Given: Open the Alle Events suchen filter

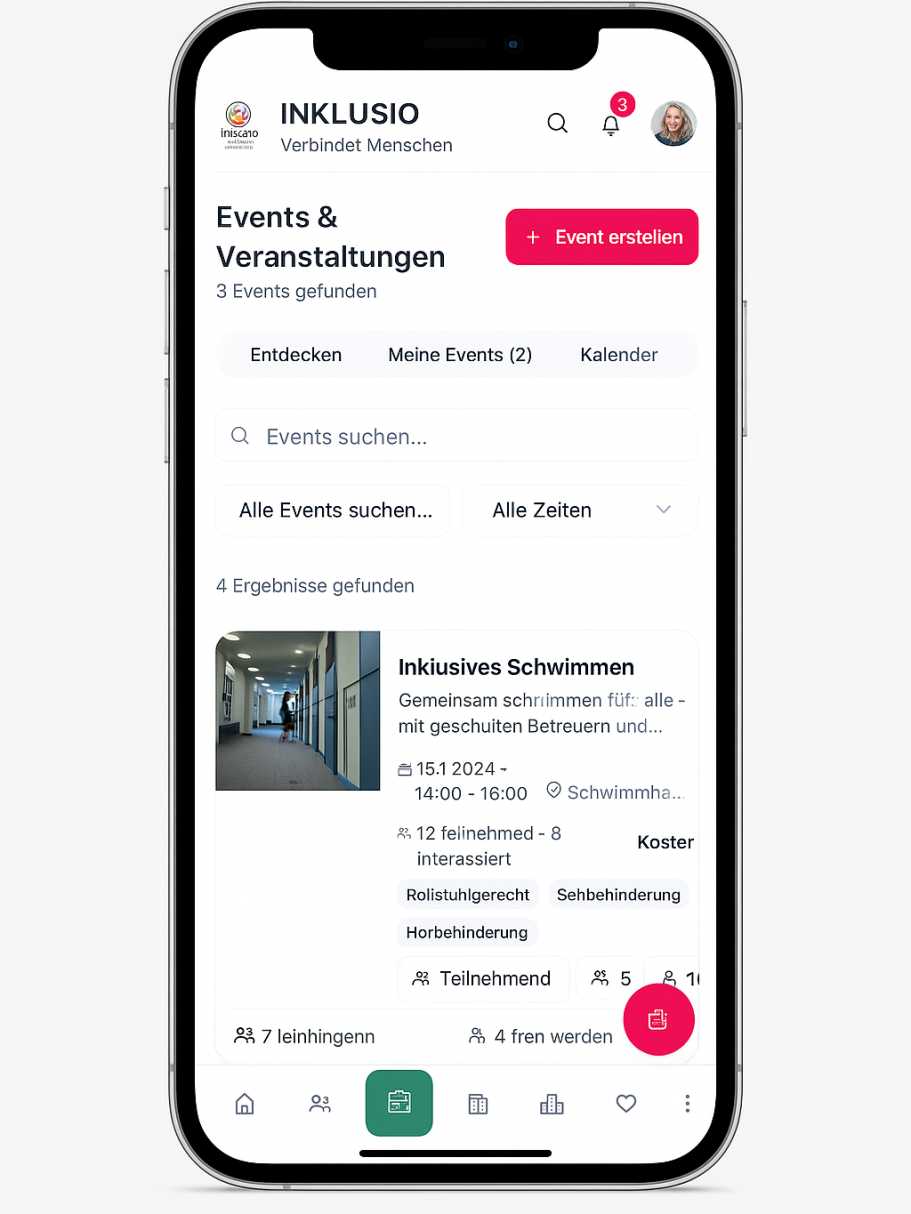Looking at the screenshot, I should click(x=333, y=510).
